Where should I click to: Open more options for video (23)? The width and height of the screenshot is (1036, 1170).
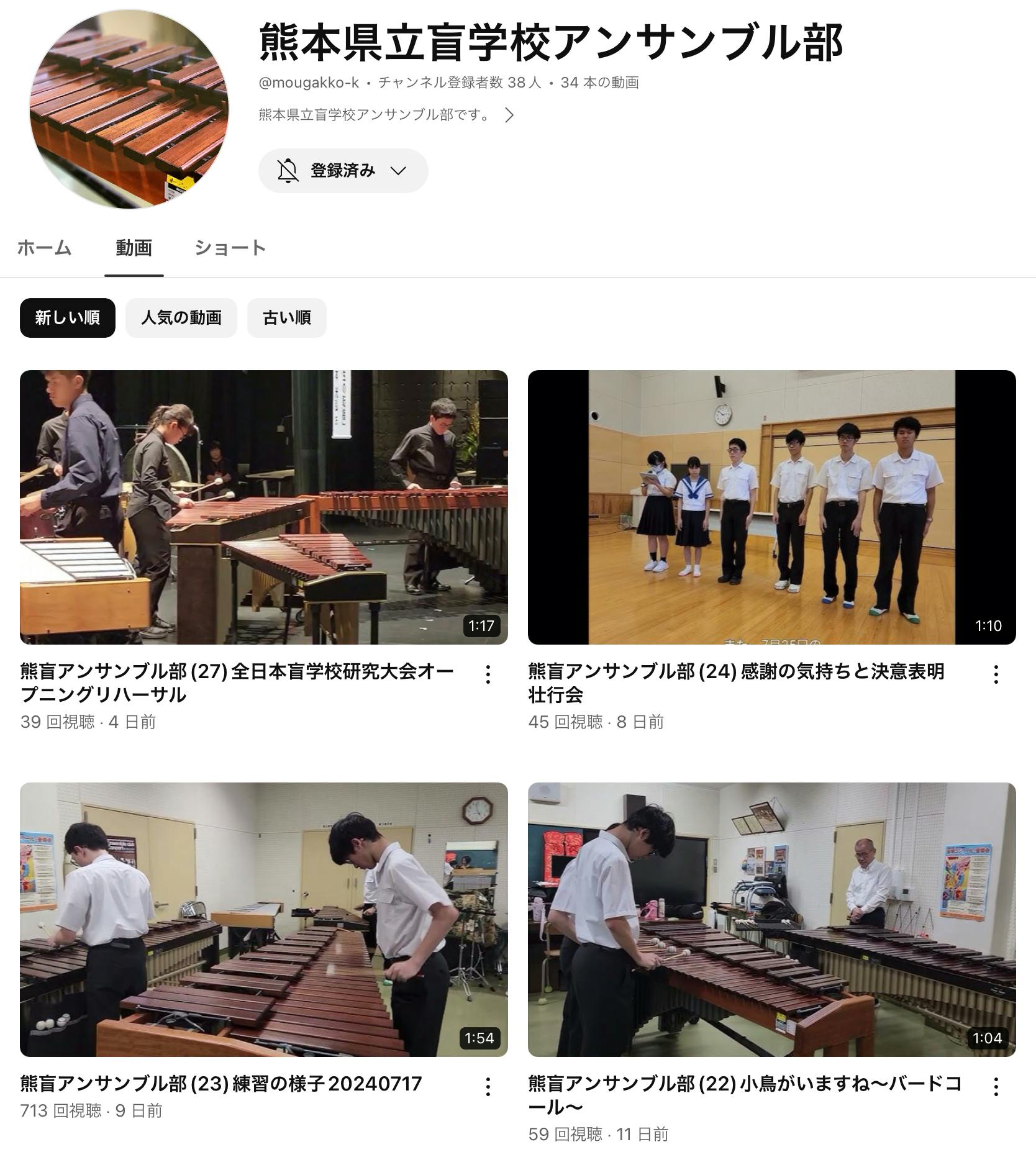[x=488, y=1087]
